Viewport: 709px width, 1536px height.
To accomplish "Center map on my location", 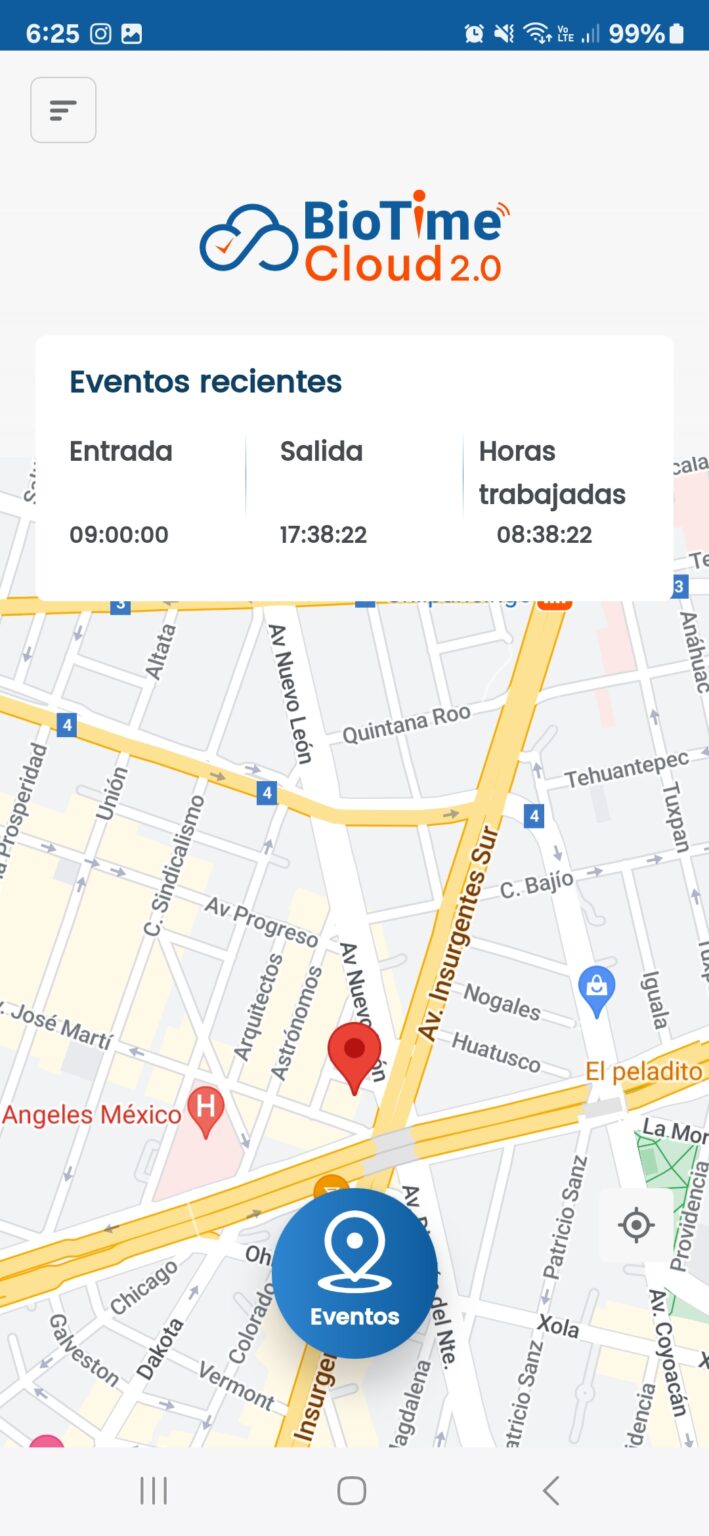I will (636, 1224).
